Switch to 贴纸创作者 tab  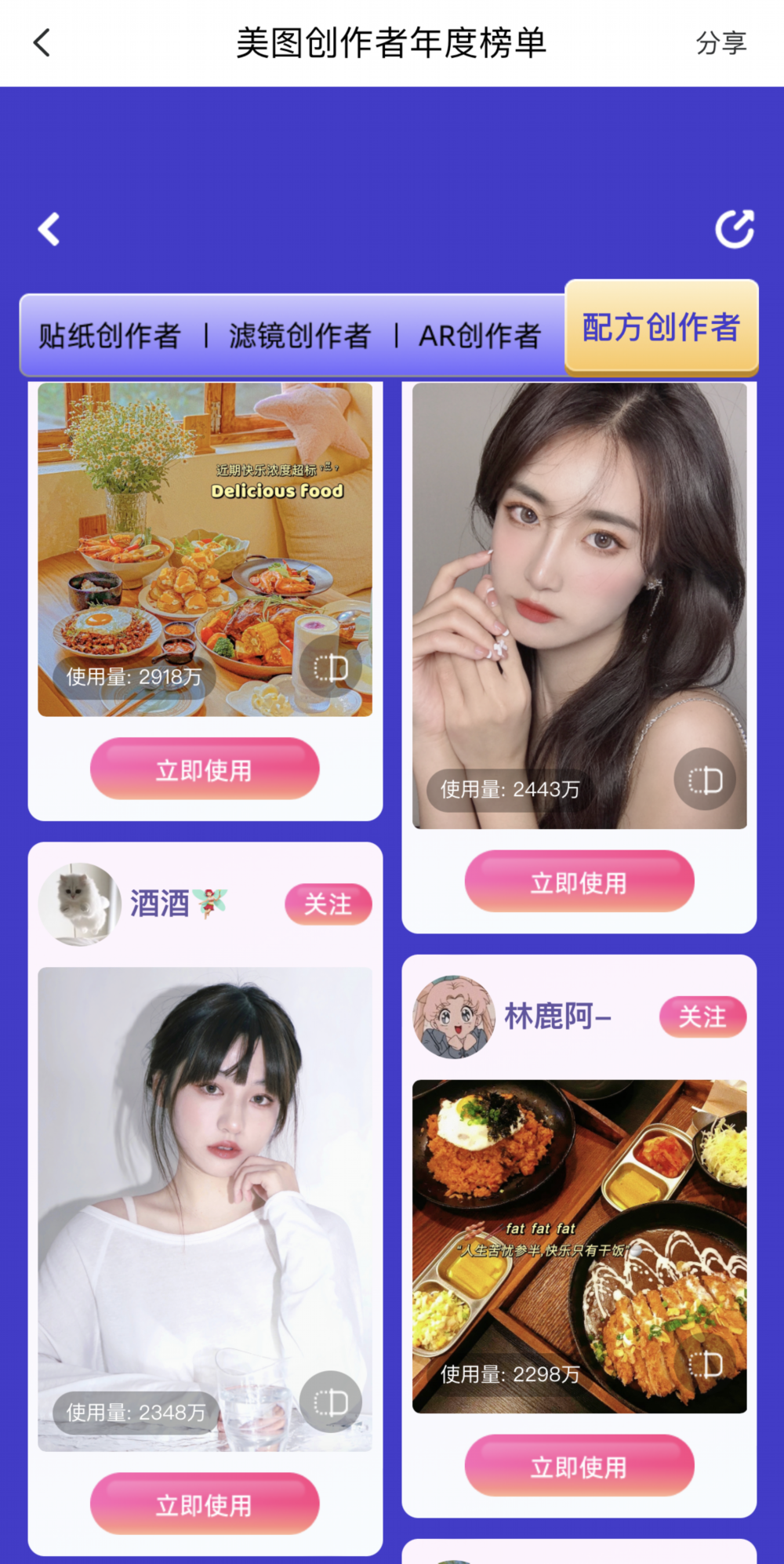[x=110, y=336]
